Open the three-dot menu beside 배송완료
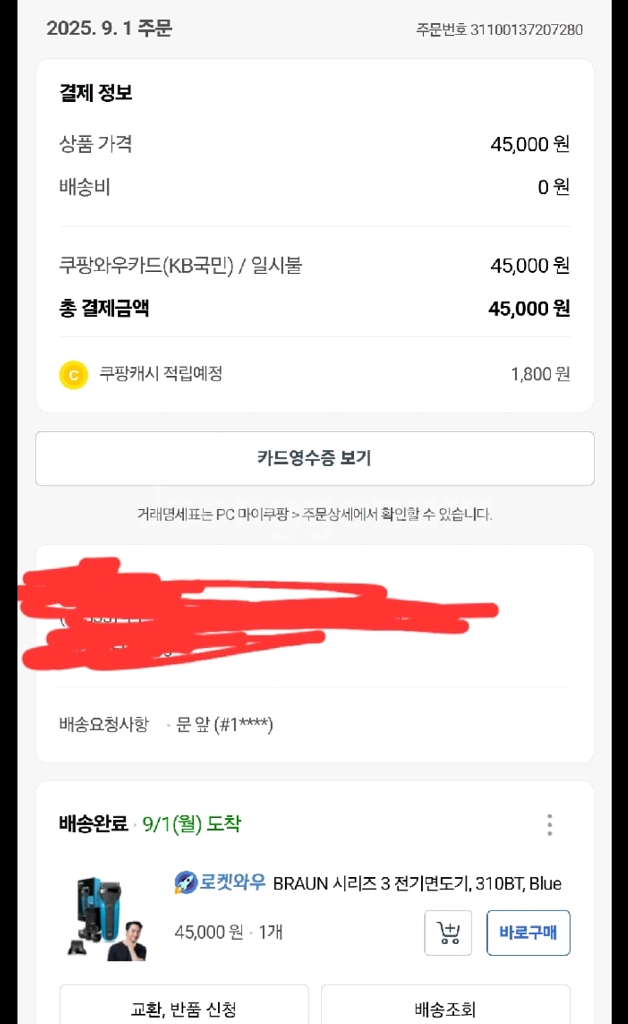 tap(549, 825)
